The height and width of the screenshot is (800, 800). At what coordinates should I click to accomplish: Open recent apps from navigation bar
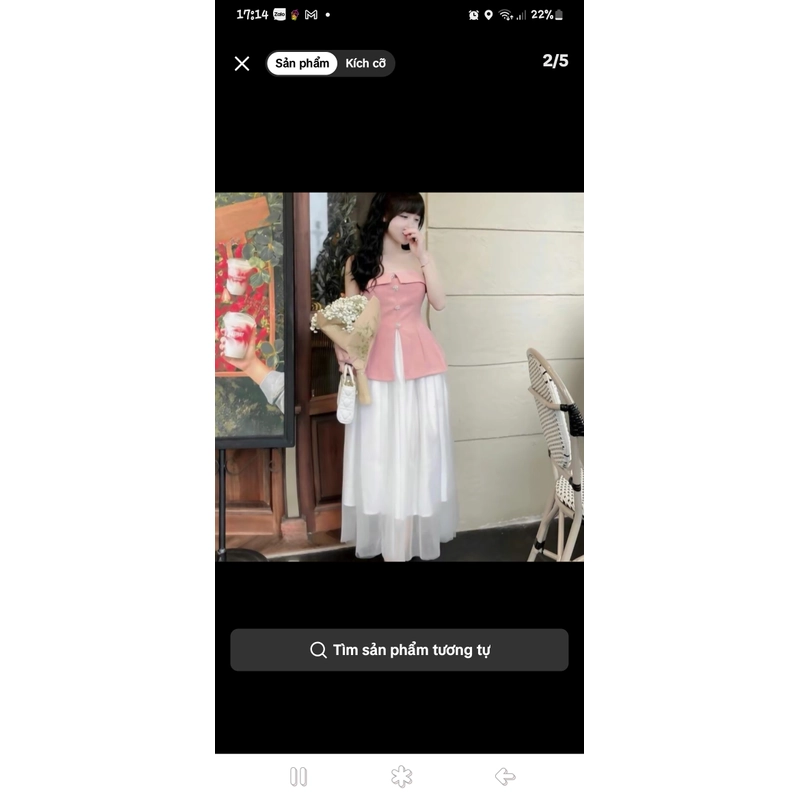[x=298, y=777]
